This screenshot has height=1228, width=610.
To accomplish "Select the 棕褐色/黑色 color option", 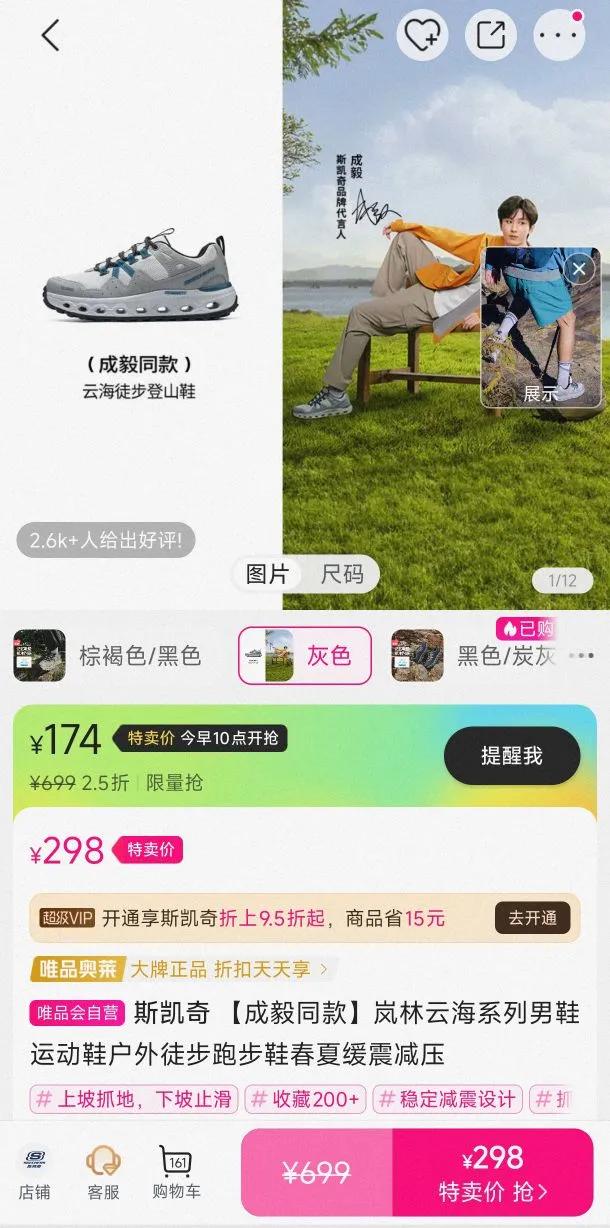I will 110,656.
